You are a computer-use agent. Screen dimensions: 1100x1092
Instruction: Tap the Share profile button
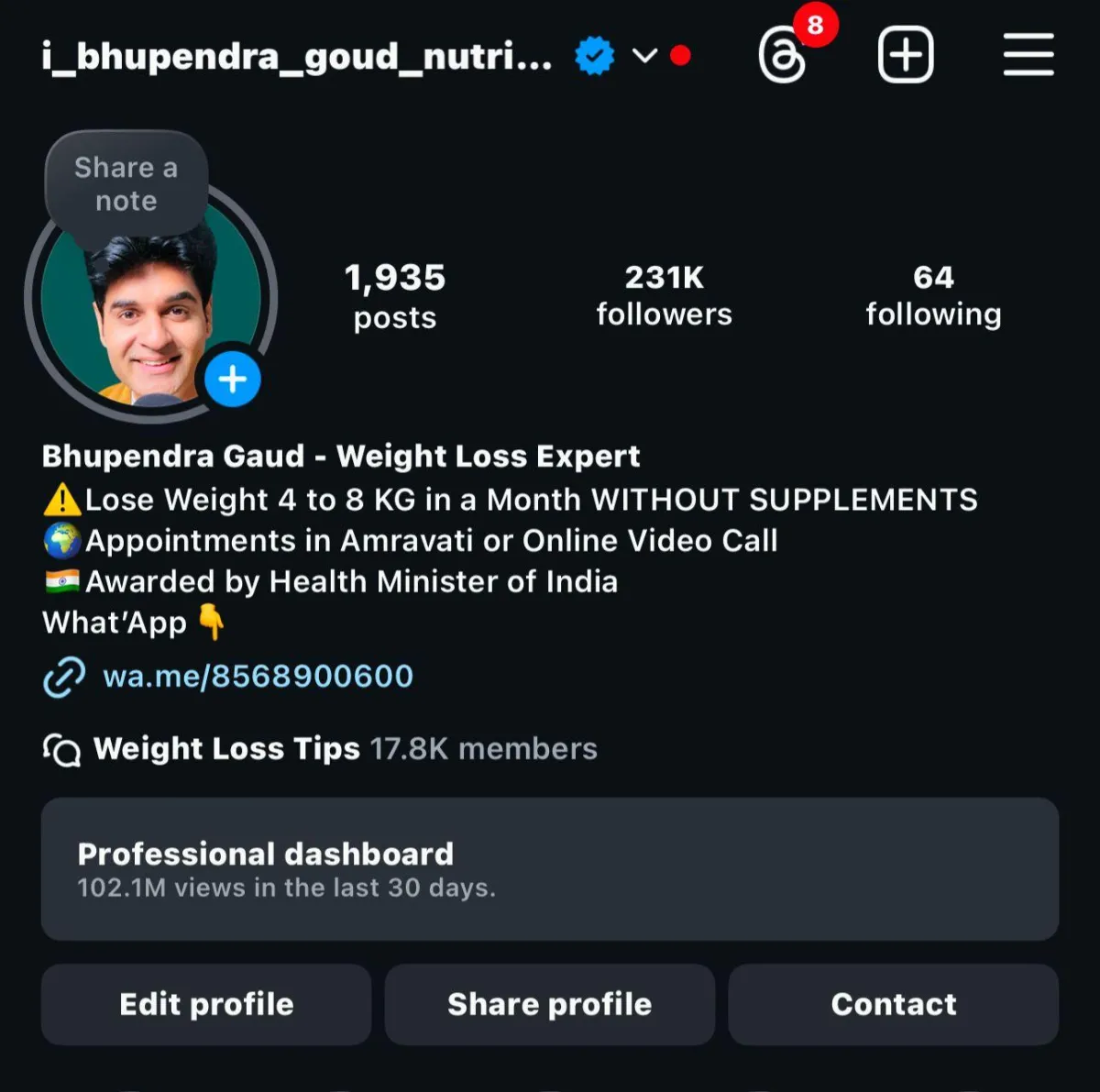point(550,1004)
